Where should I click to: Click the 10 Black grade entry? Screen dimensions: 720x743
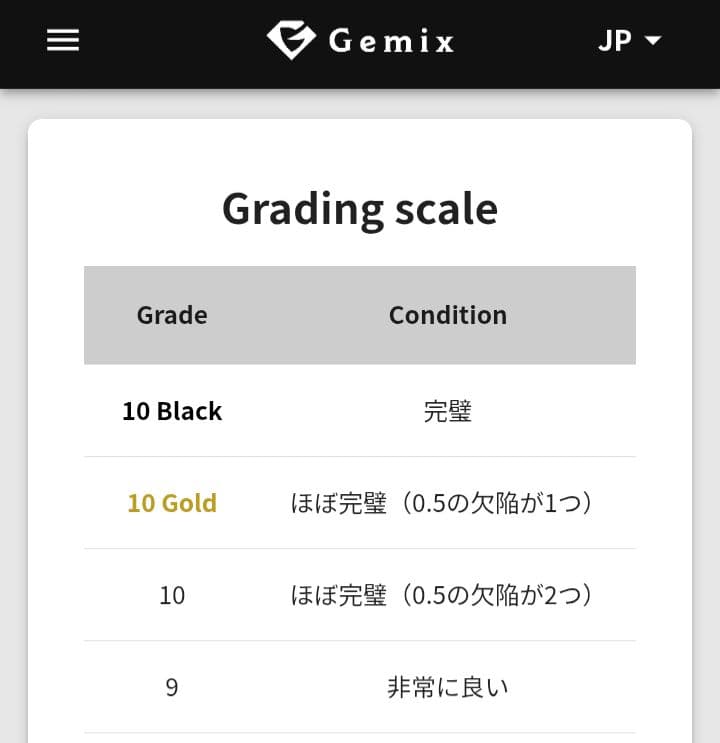tap(171, 410)
